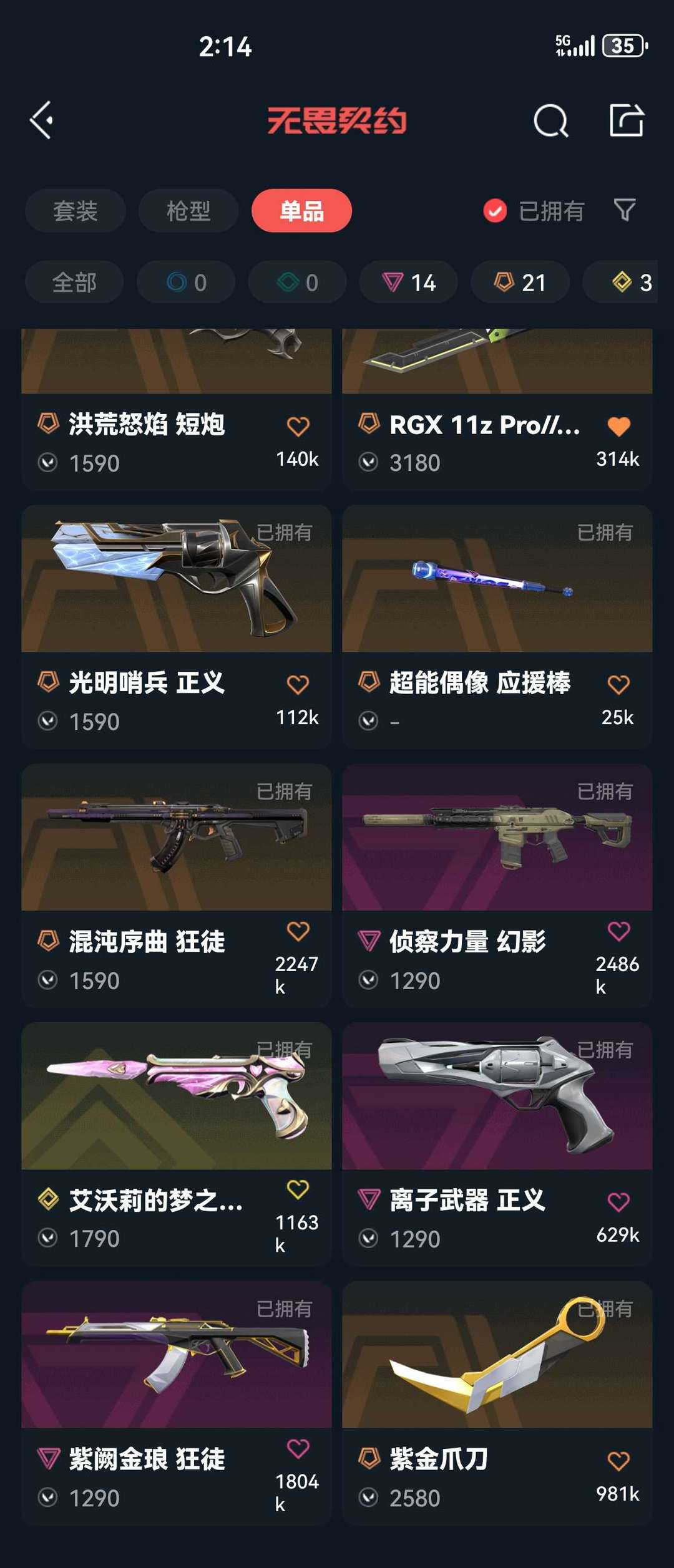The height and width of the screenshot is (1568, 674).
Task: Like the 洪荒怒焰 短炮 skin
Action: coord(298,427)
